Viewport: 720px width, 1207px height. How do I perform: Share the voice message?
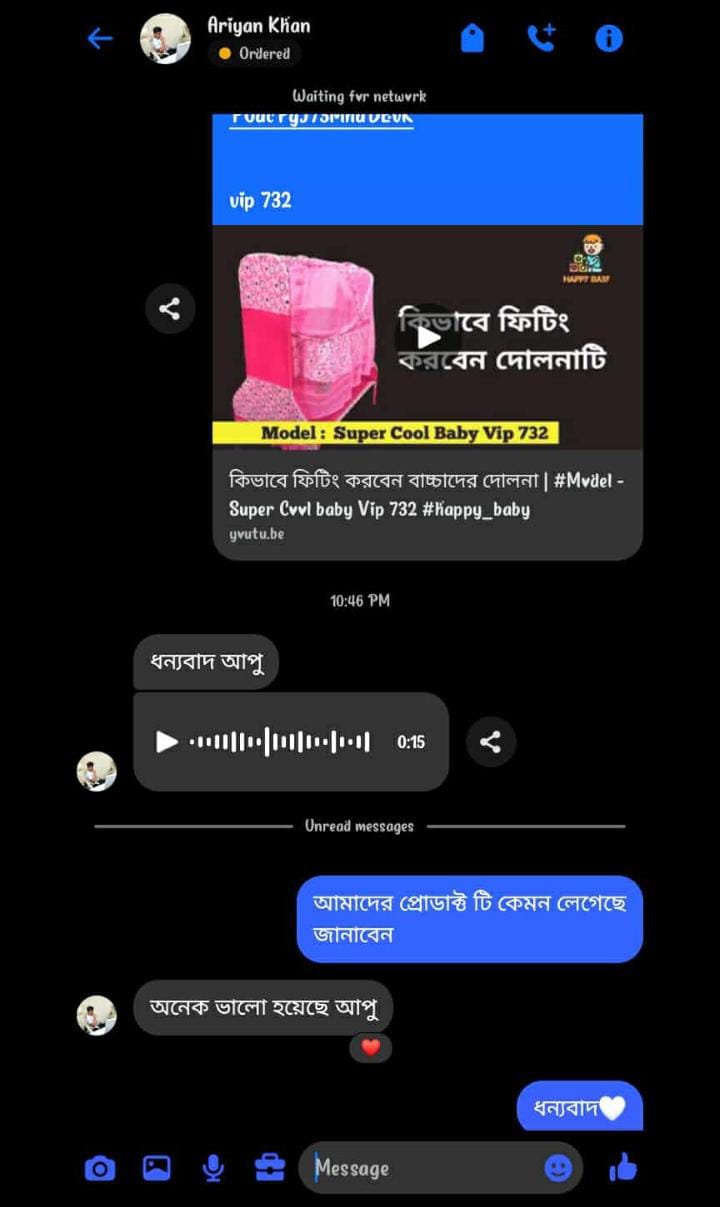coord(491,742)
